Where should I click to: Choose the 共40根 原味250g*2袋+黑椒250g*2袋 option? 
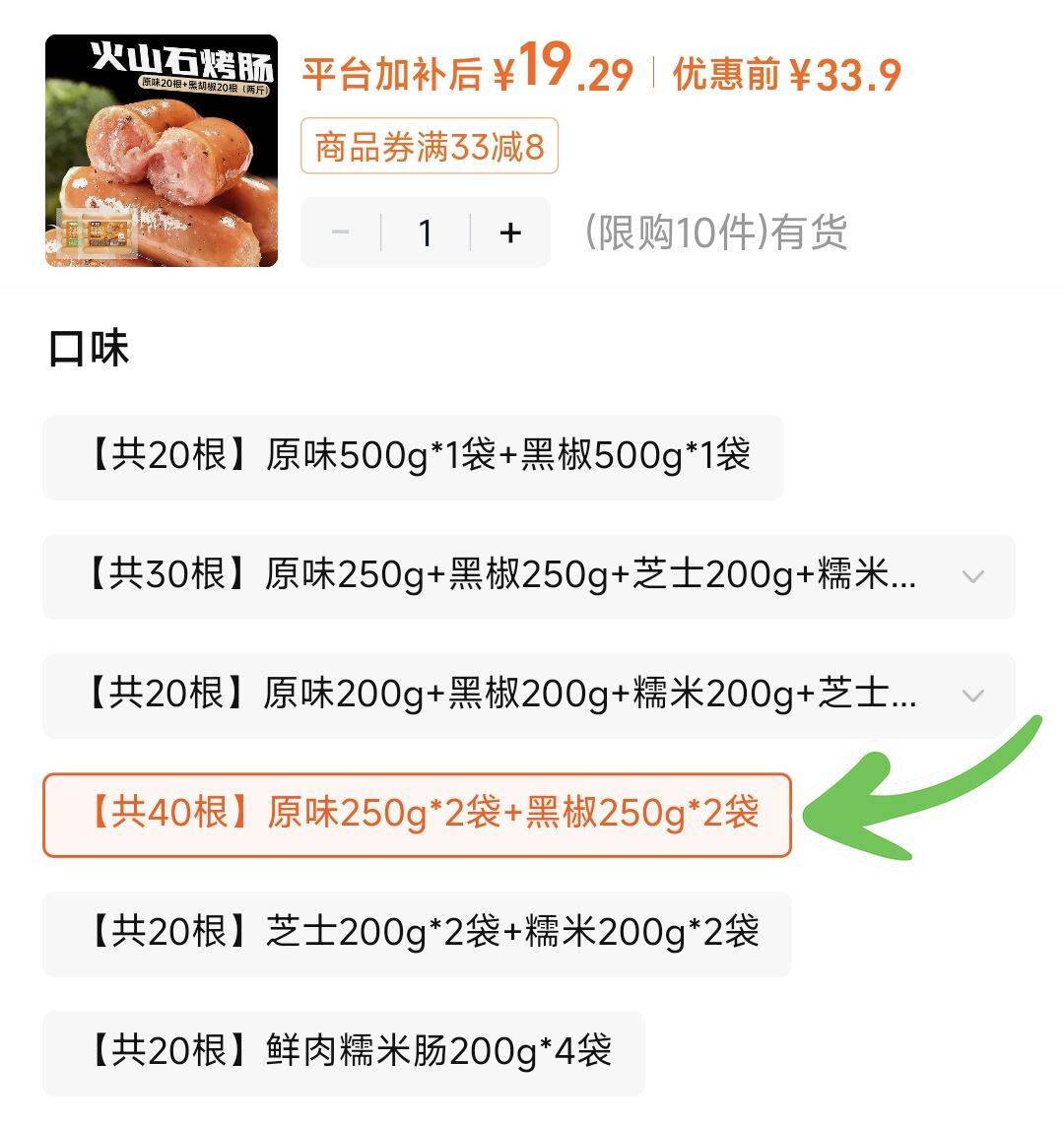click(x=418, y=815)
